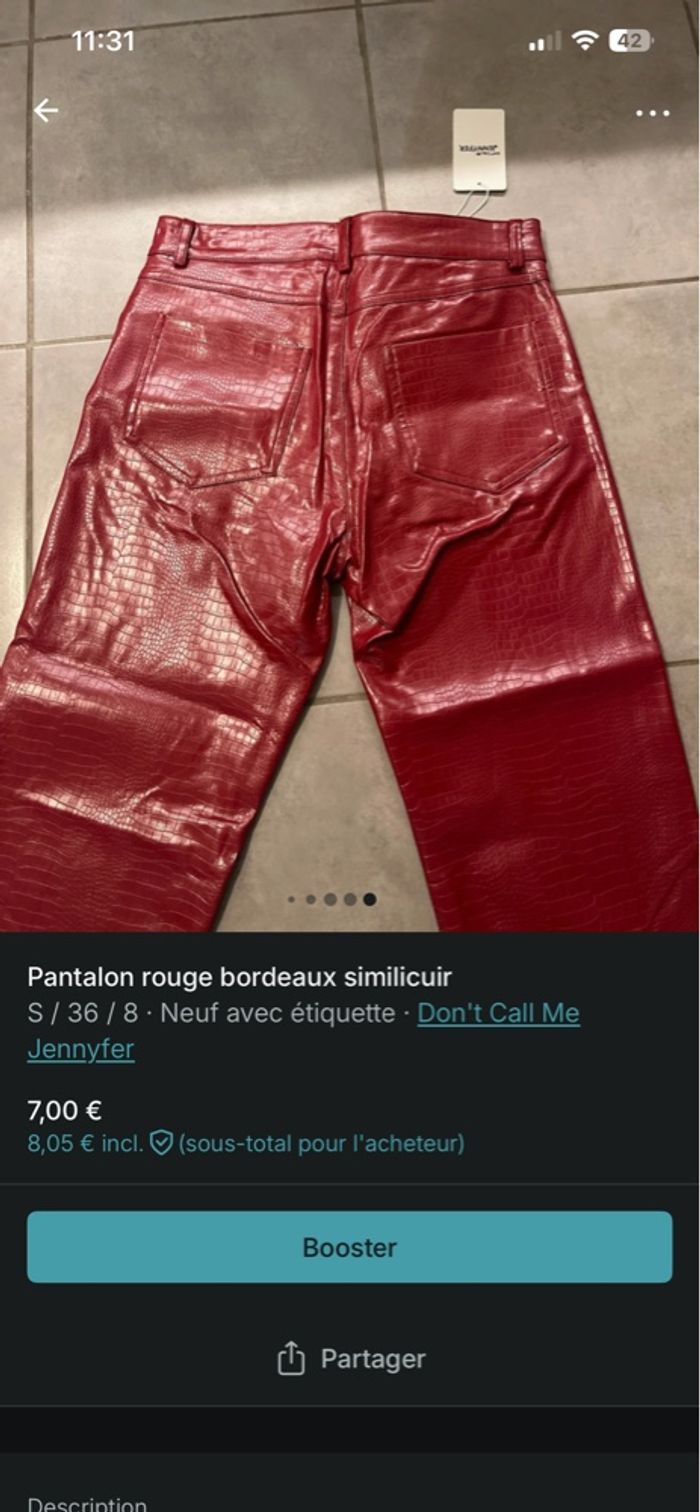Open the three-dot overflow menu
Image resolution: width=700 pixels, height=1512 pixels.
pyautogui.click(x=652, y=113)
